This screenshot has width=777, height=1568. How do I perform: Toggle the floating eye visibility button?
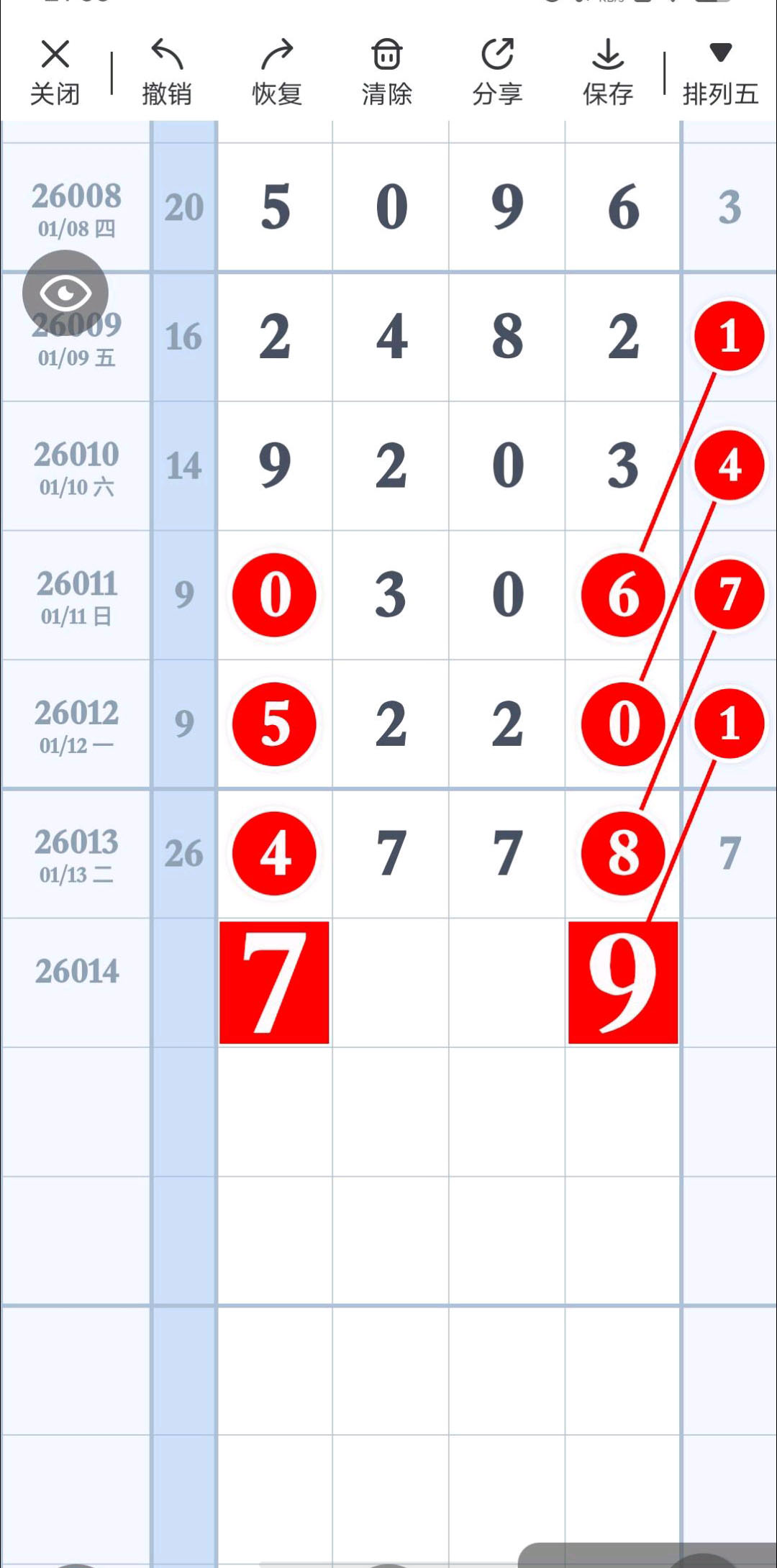pyautogui.click(x=65, y=293)
